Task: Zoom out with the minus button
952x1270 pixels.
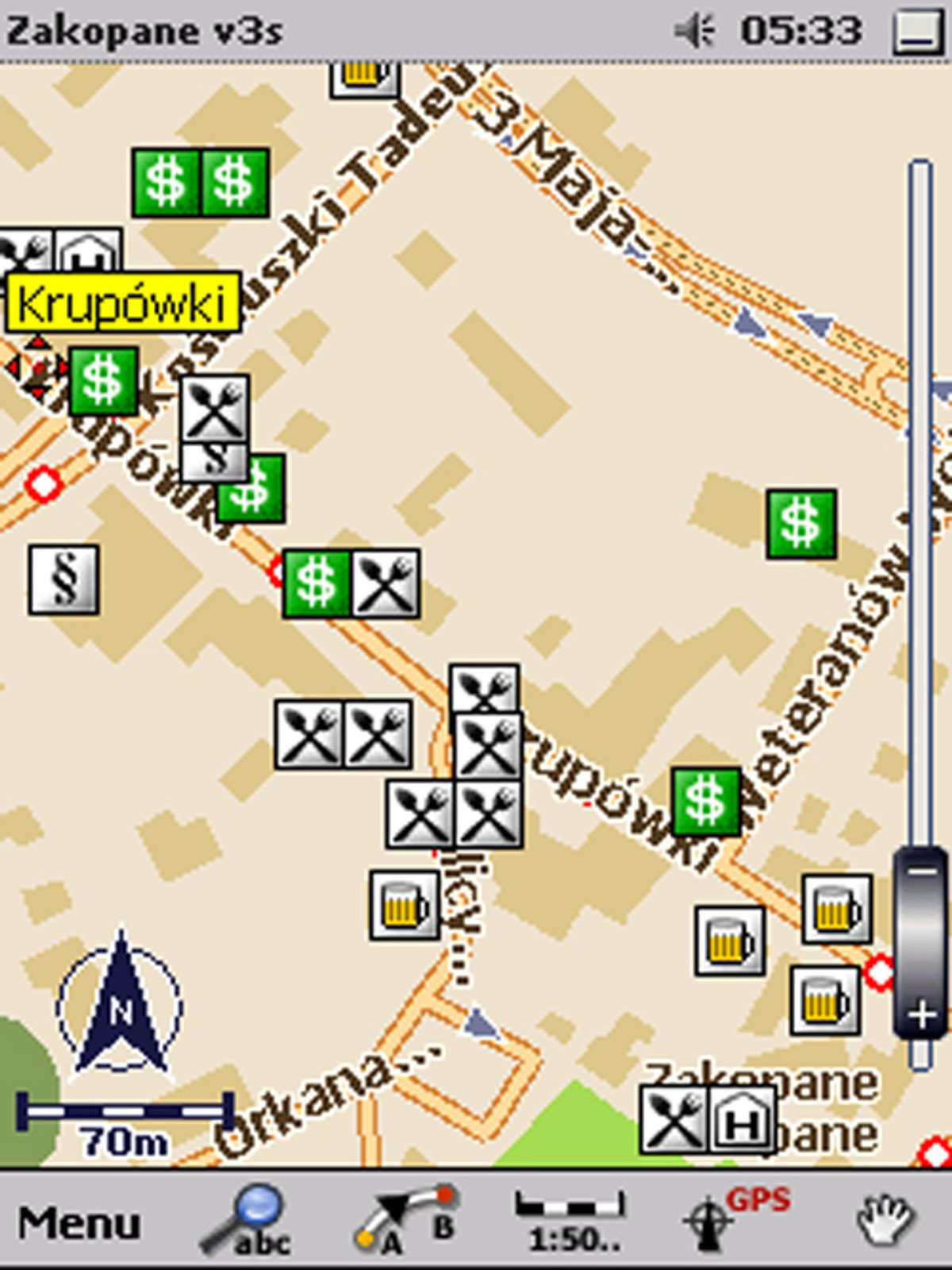Action: tap(921, 872)
